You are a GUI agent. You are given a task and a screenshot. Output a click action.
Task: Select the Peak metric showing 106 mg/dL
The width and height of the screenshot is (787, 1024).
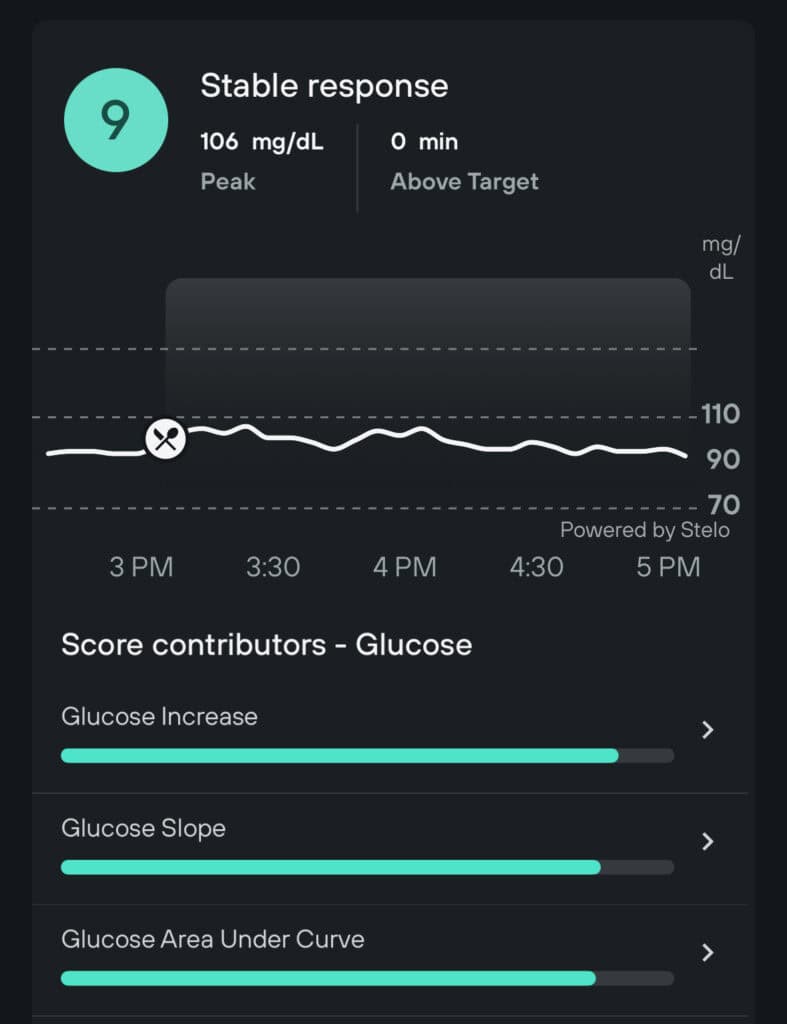262,160
